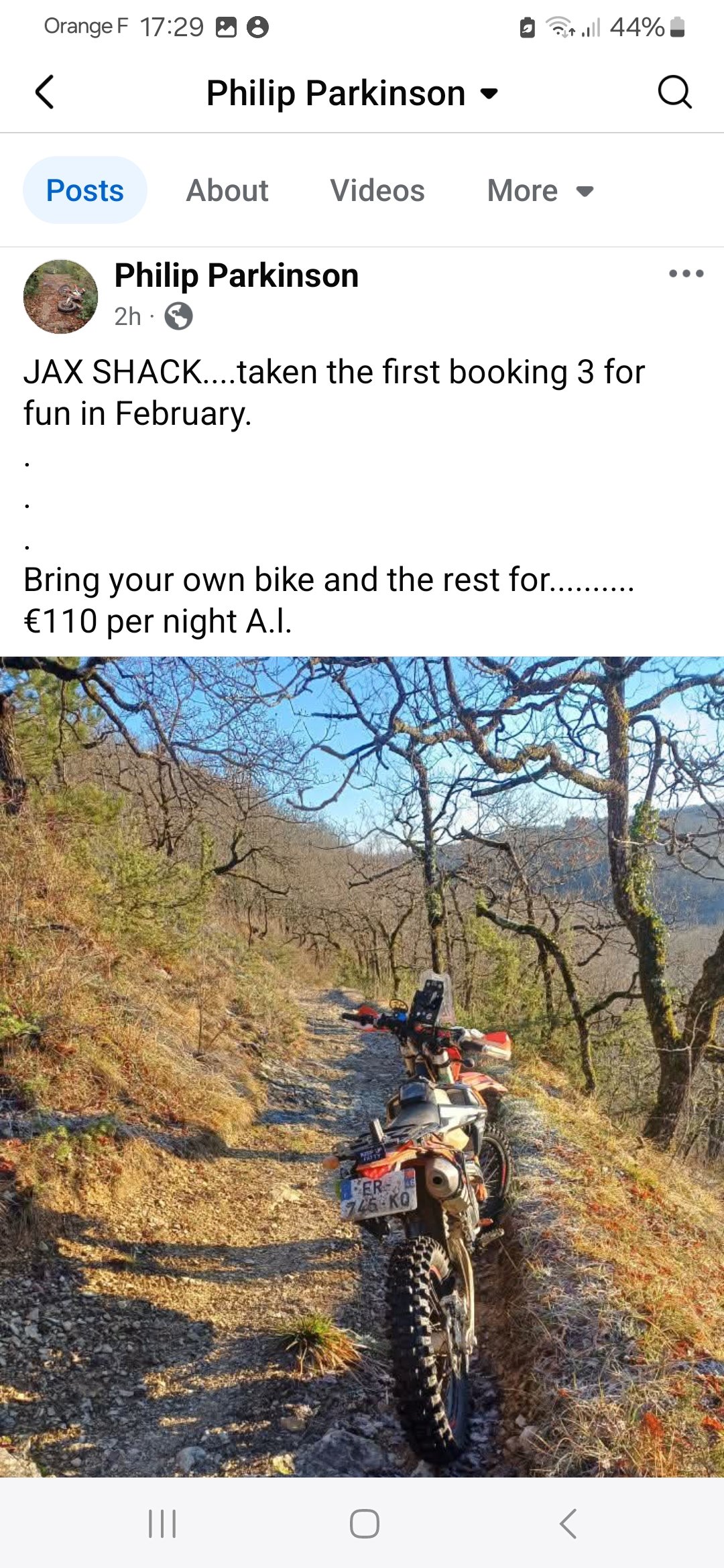
Task: Switch to the About tab
Action: [x=227, y=190]
